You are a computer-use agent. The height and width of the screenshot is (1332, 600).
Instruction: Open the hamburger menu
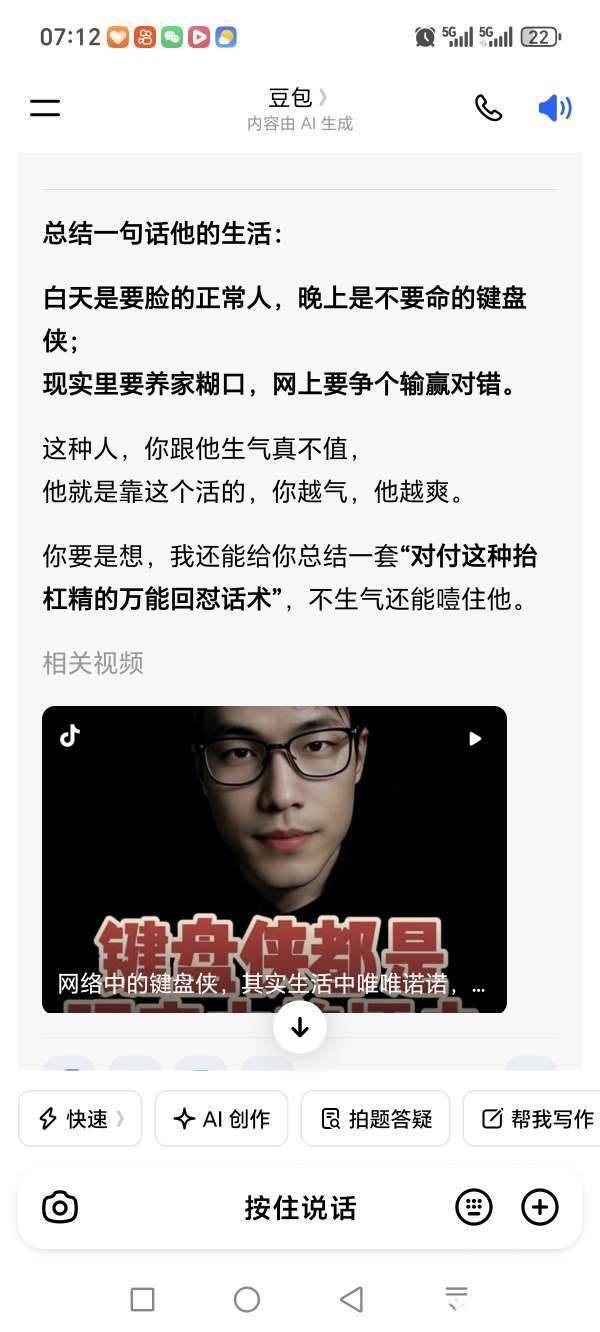pyautogui.click(x=45, y=108)
